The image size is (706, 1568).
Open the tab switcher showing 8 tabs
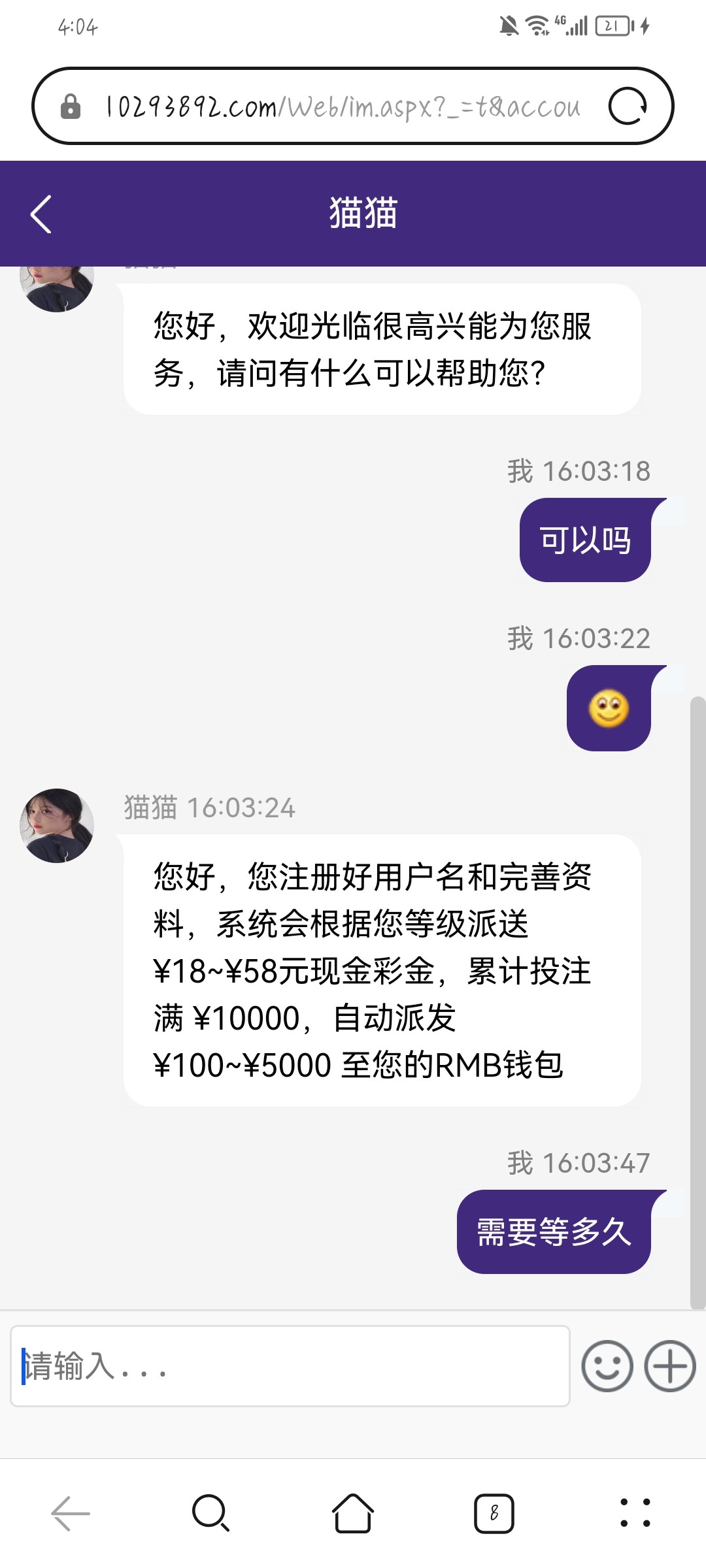point(494,1513)
